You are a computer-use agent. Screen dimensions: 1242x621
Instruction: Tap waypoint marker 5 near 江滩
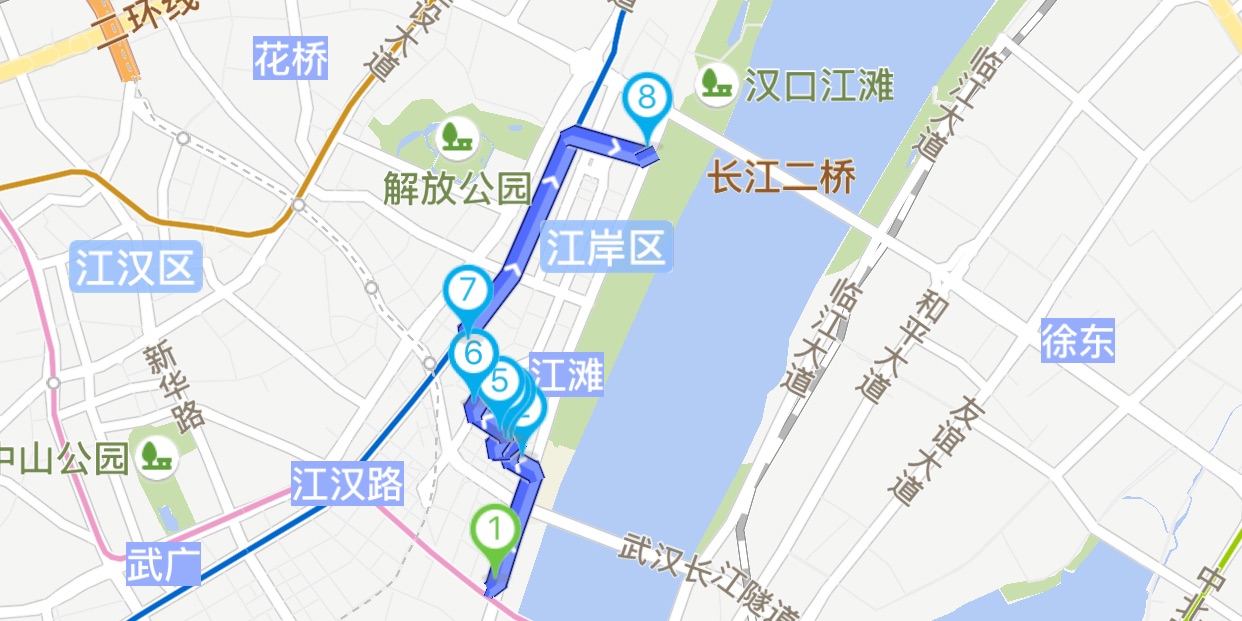click(x=500, y=381)
